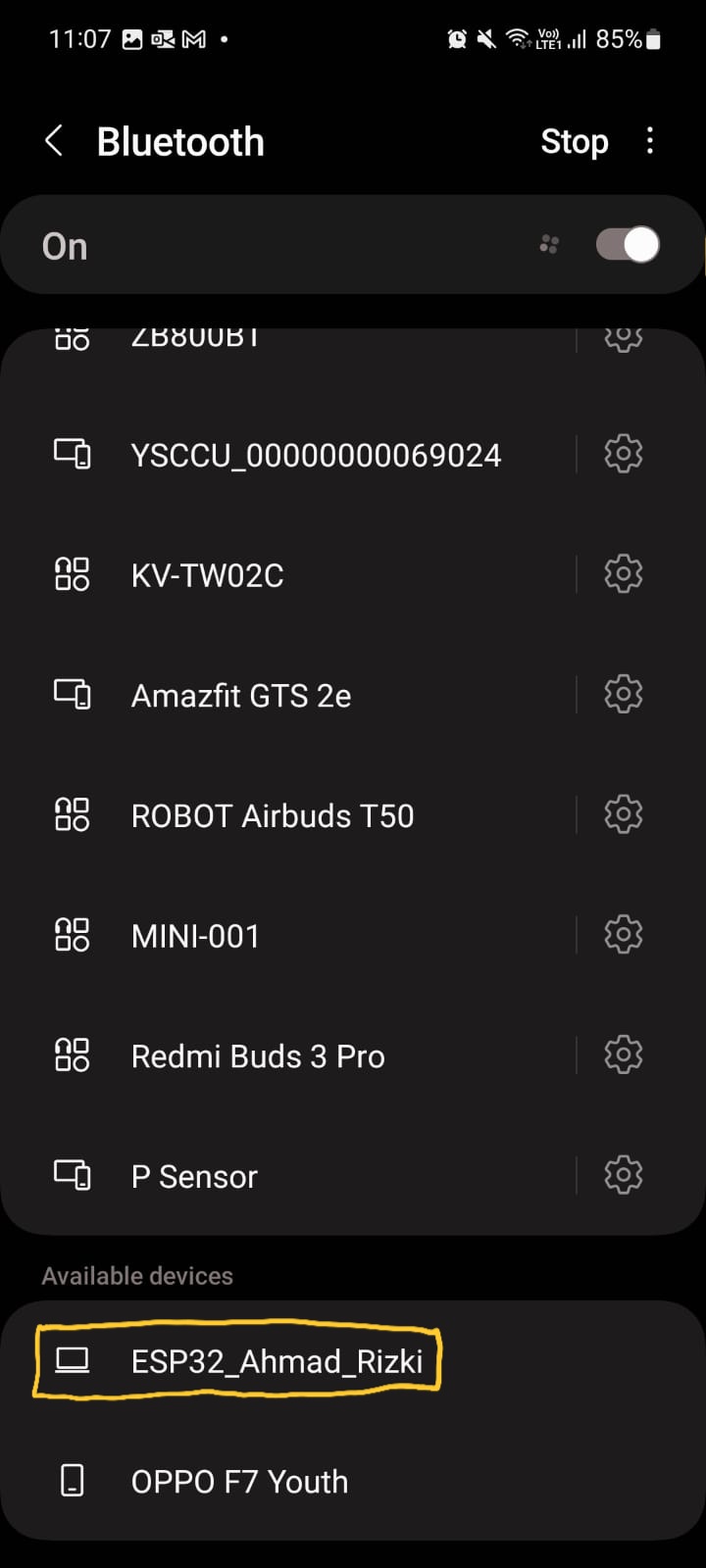The height and width of the screenshot is (1568, 706).
Task: Connect to YSCCU_00000000069024
Action: click(x=289, y=455)
